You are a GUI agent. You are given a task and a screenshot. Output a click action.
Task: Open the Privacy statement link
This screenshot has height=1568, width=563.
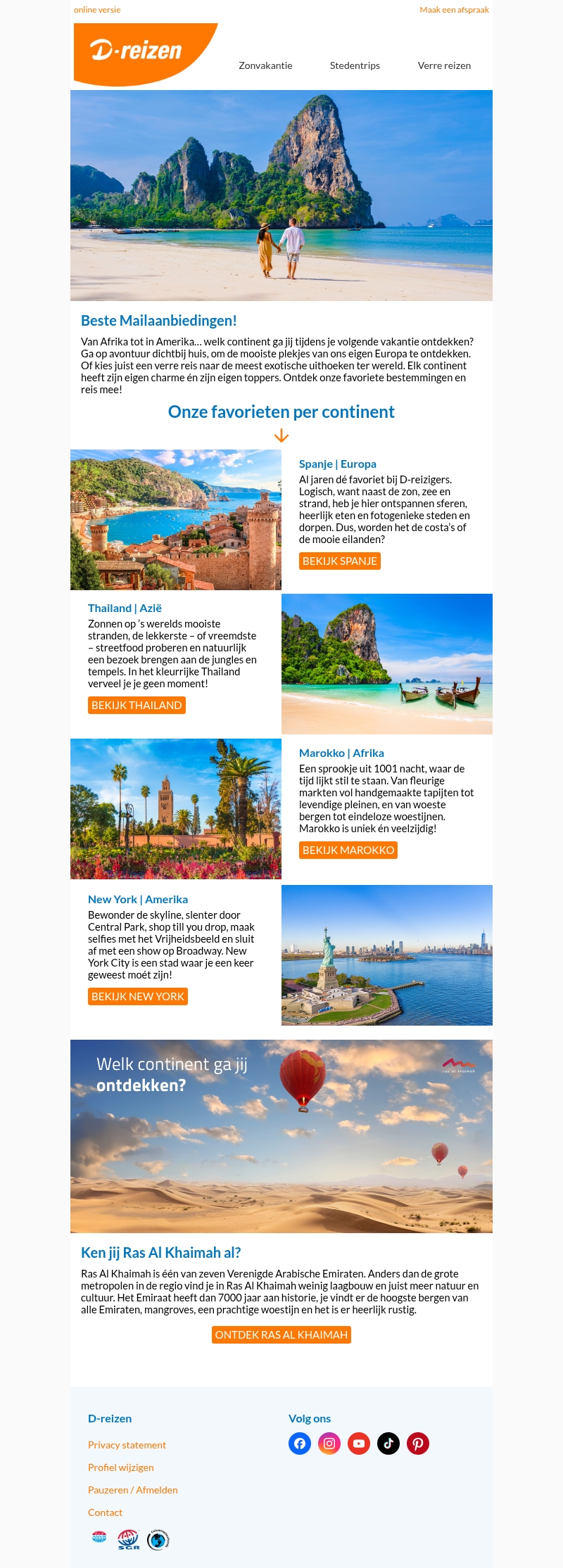pyautogui.click(x=127, y=1445)
